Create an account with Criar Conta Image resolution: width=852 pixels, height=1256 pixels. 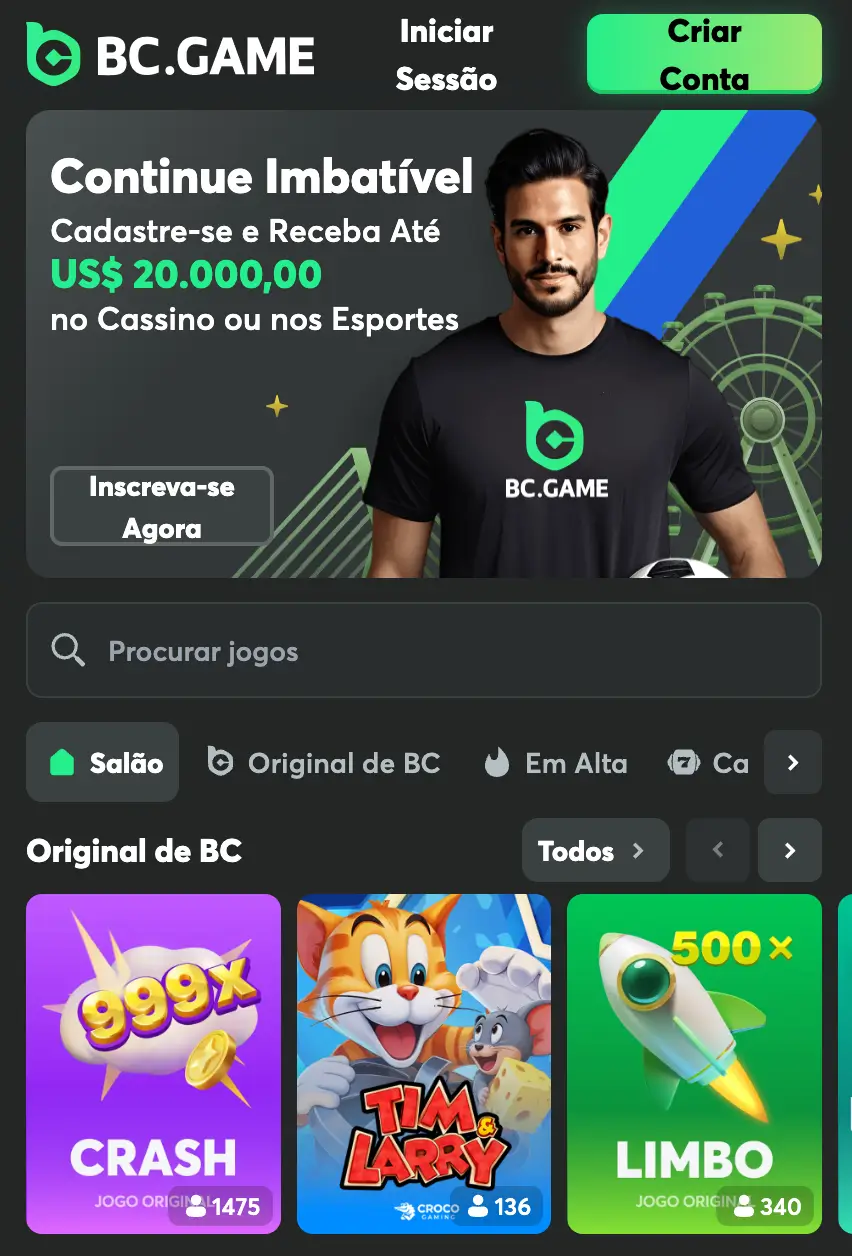click(704, 55)
